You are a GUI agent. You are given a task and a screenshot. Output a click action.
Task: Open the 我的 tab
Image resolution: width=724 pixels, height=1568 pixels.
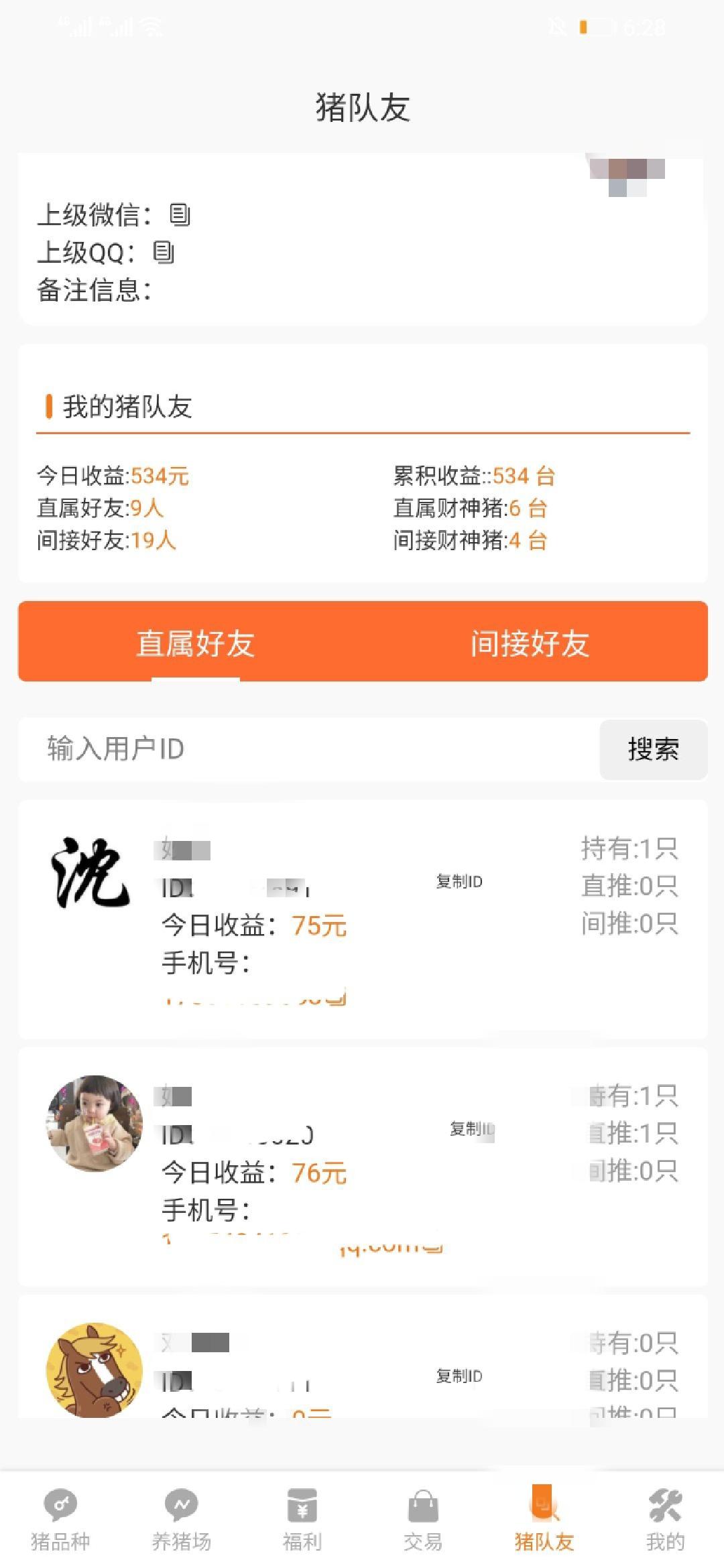[x=664, y=1521]
